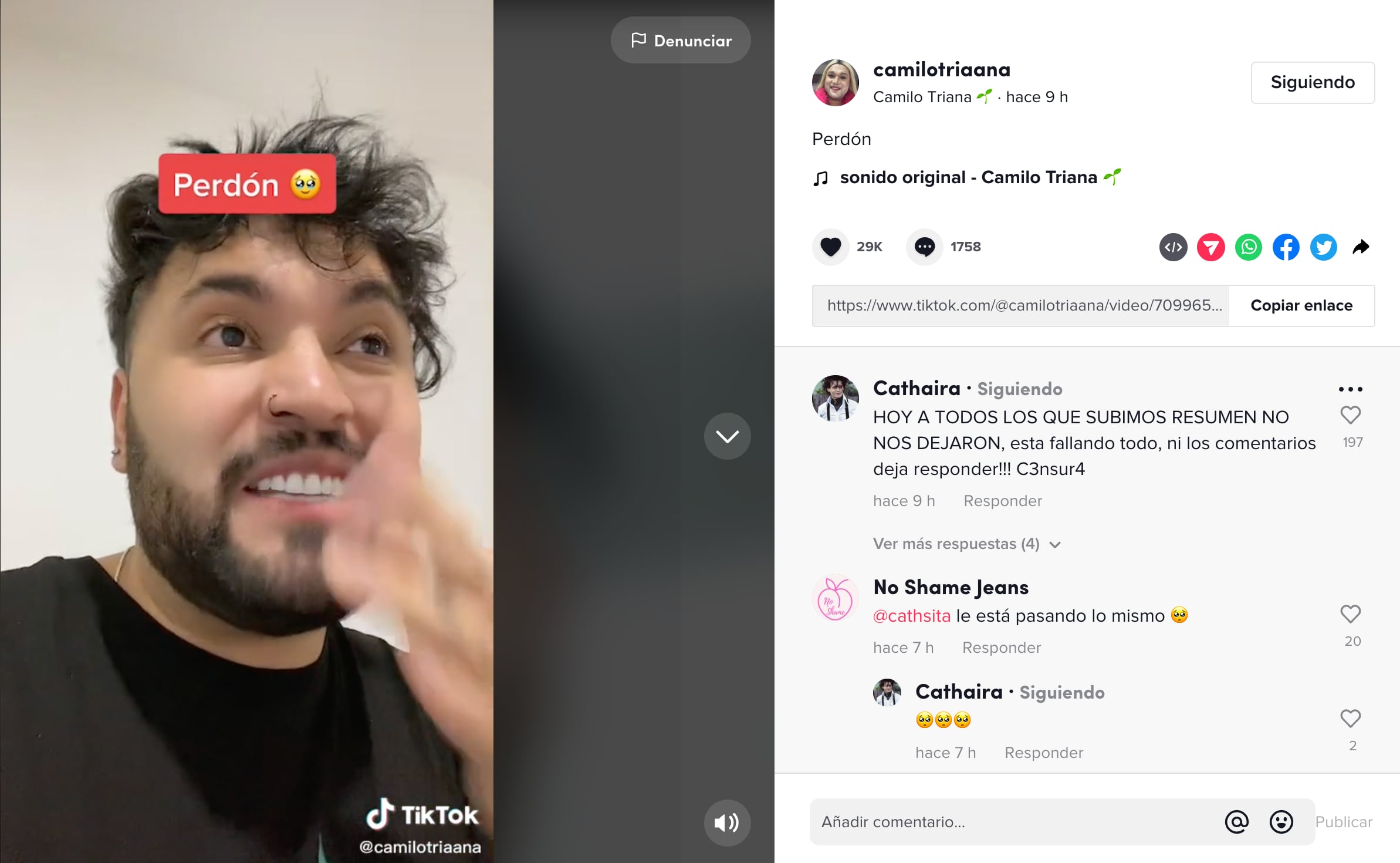Get the embed code for the video

point(1173,247)
